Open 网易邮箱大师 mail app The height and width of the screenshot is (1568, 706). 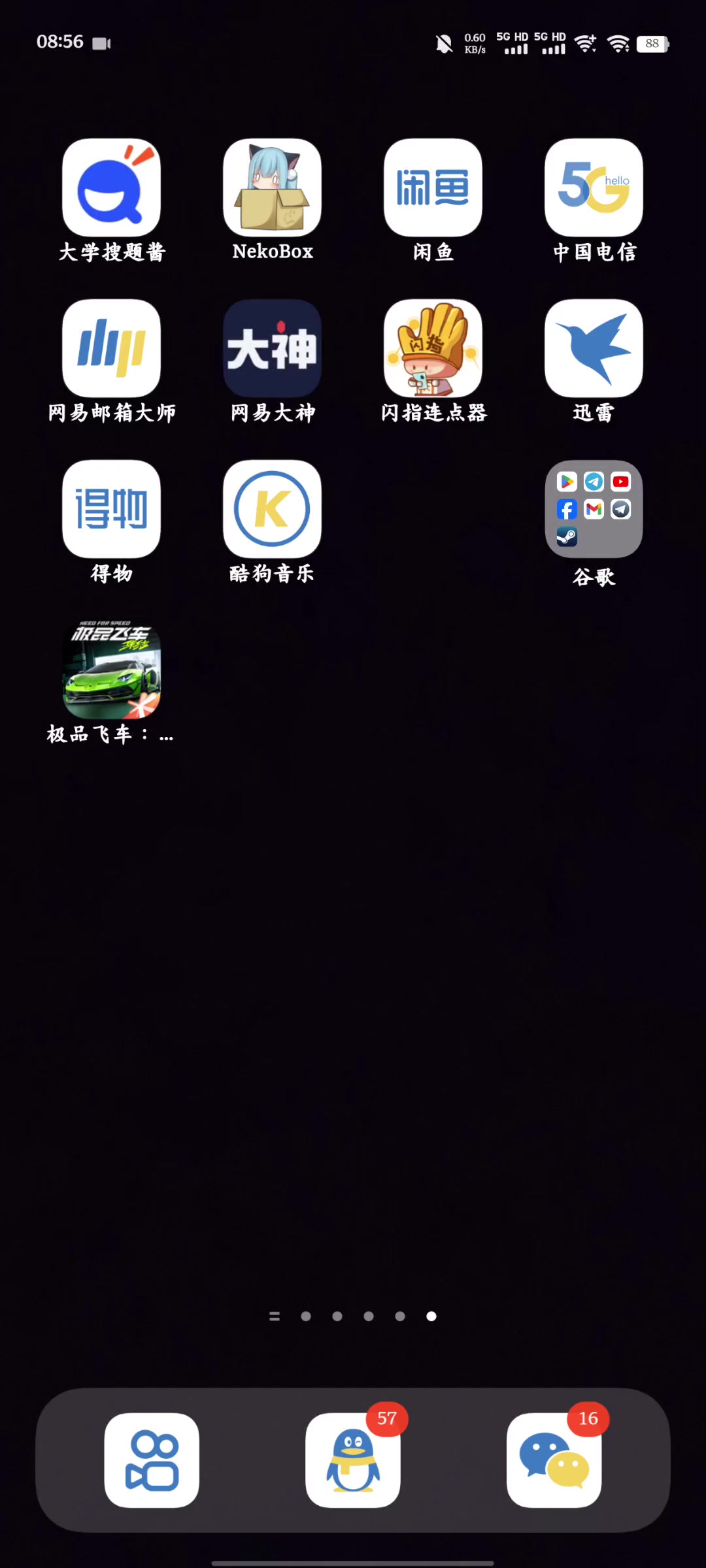pos(111,348)
